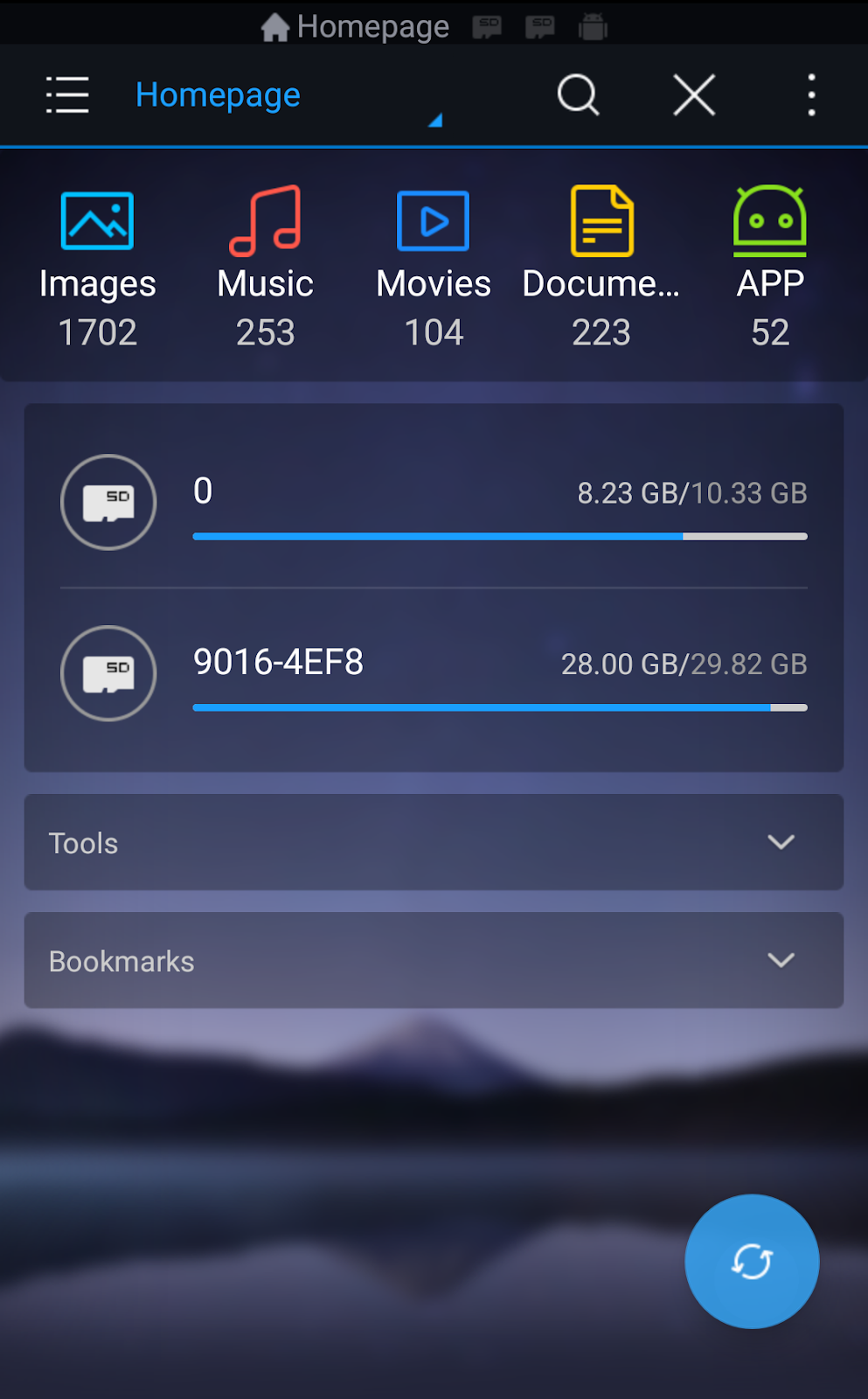
Task: Select the Homepage path title
Action: [219, 94]
